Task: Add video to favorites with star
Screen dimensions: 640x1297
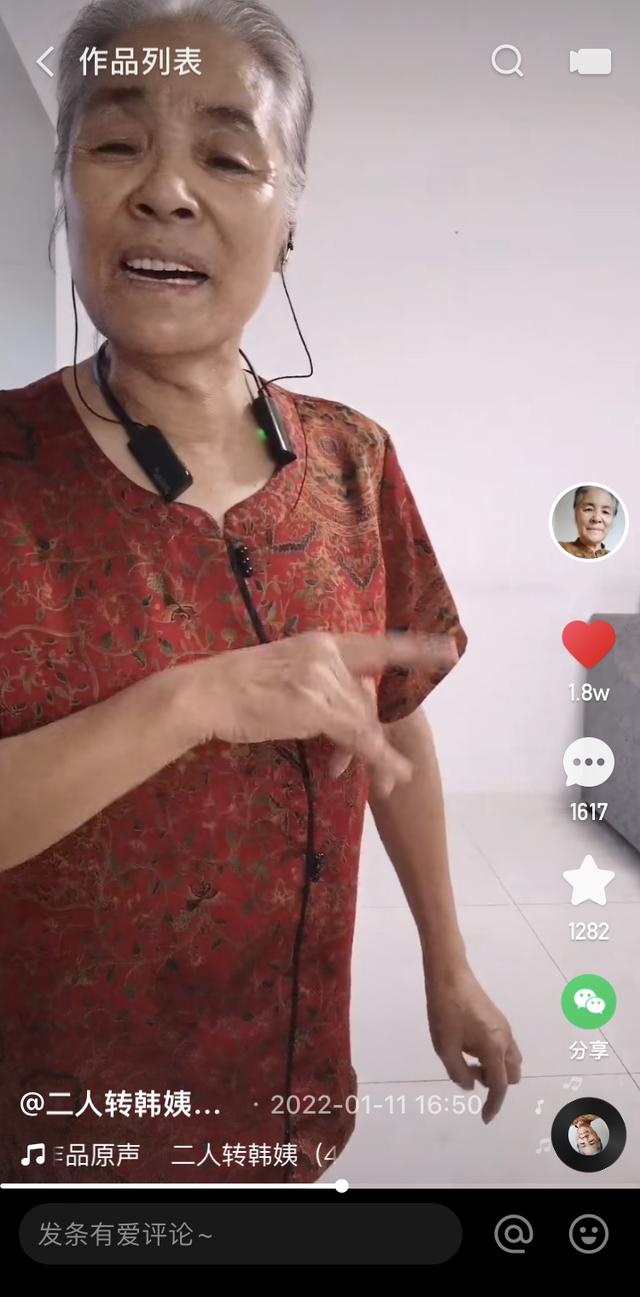Action: pos(589,882)
